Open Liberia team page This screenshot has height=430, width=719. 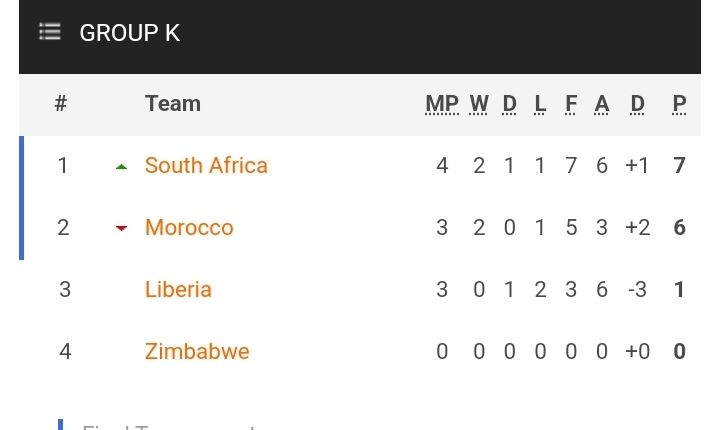point(178,289)
